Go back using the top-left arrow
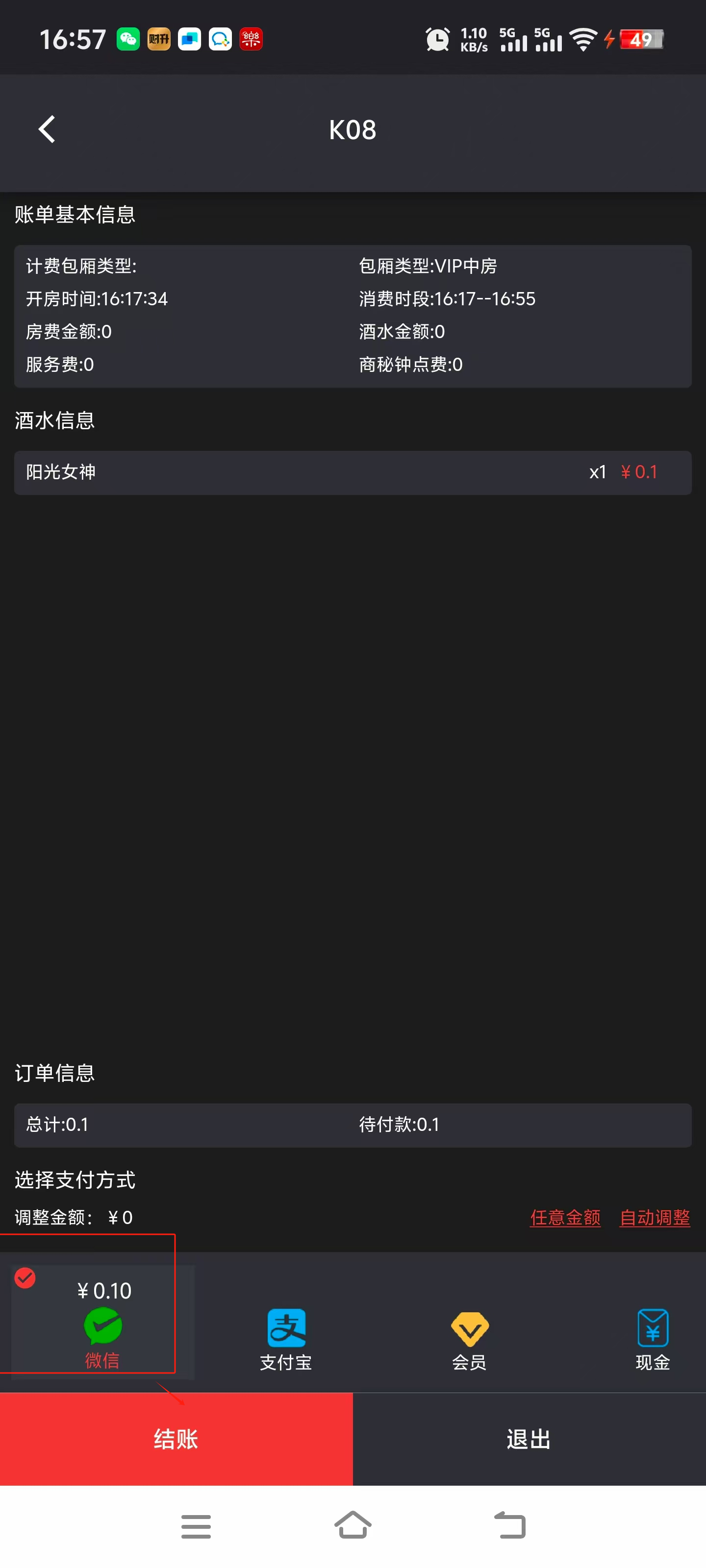706x1568 pixels. coord(47,129)
